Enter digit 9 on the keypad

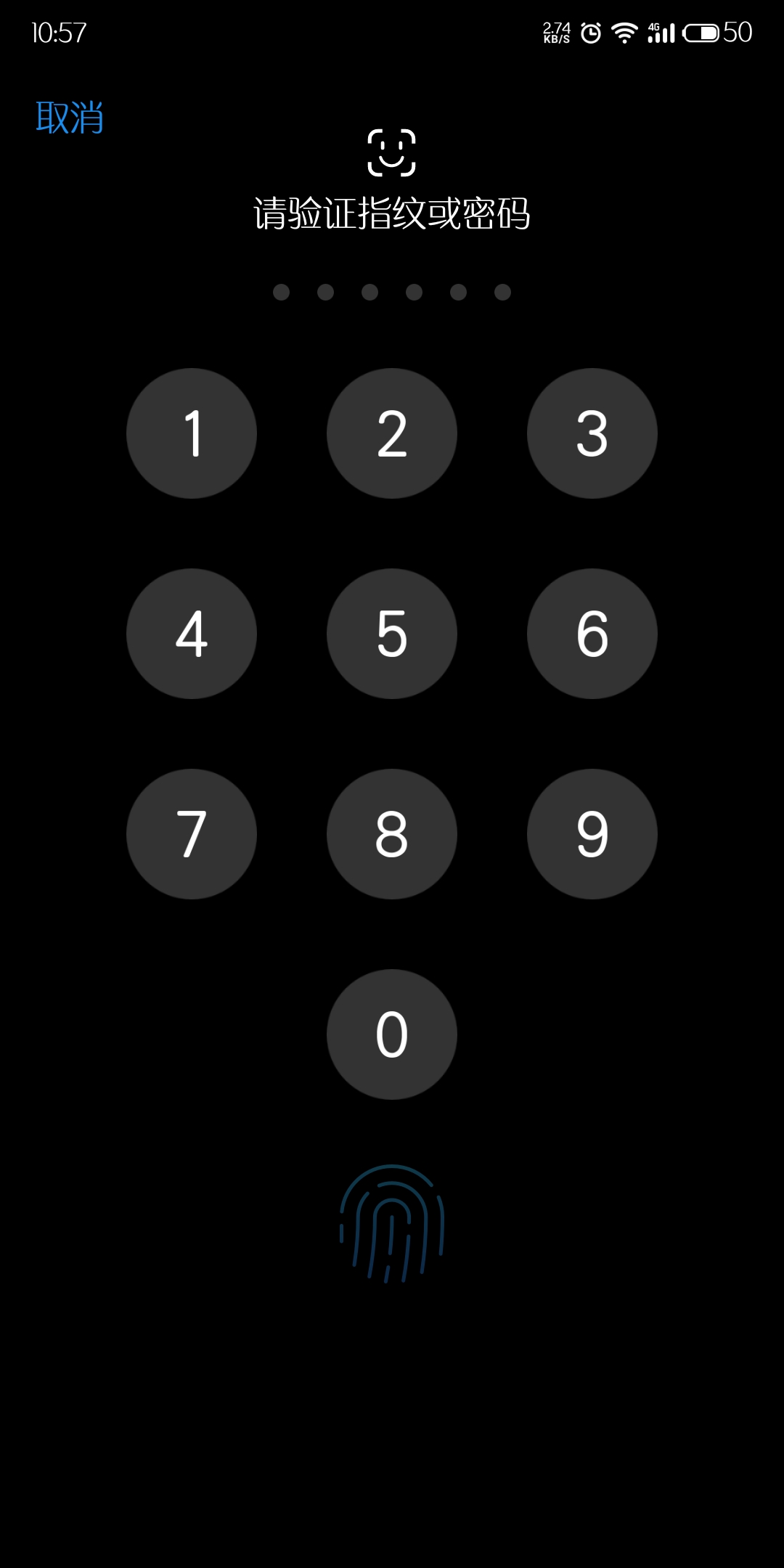pyautogui.click(x=592, y=834)
